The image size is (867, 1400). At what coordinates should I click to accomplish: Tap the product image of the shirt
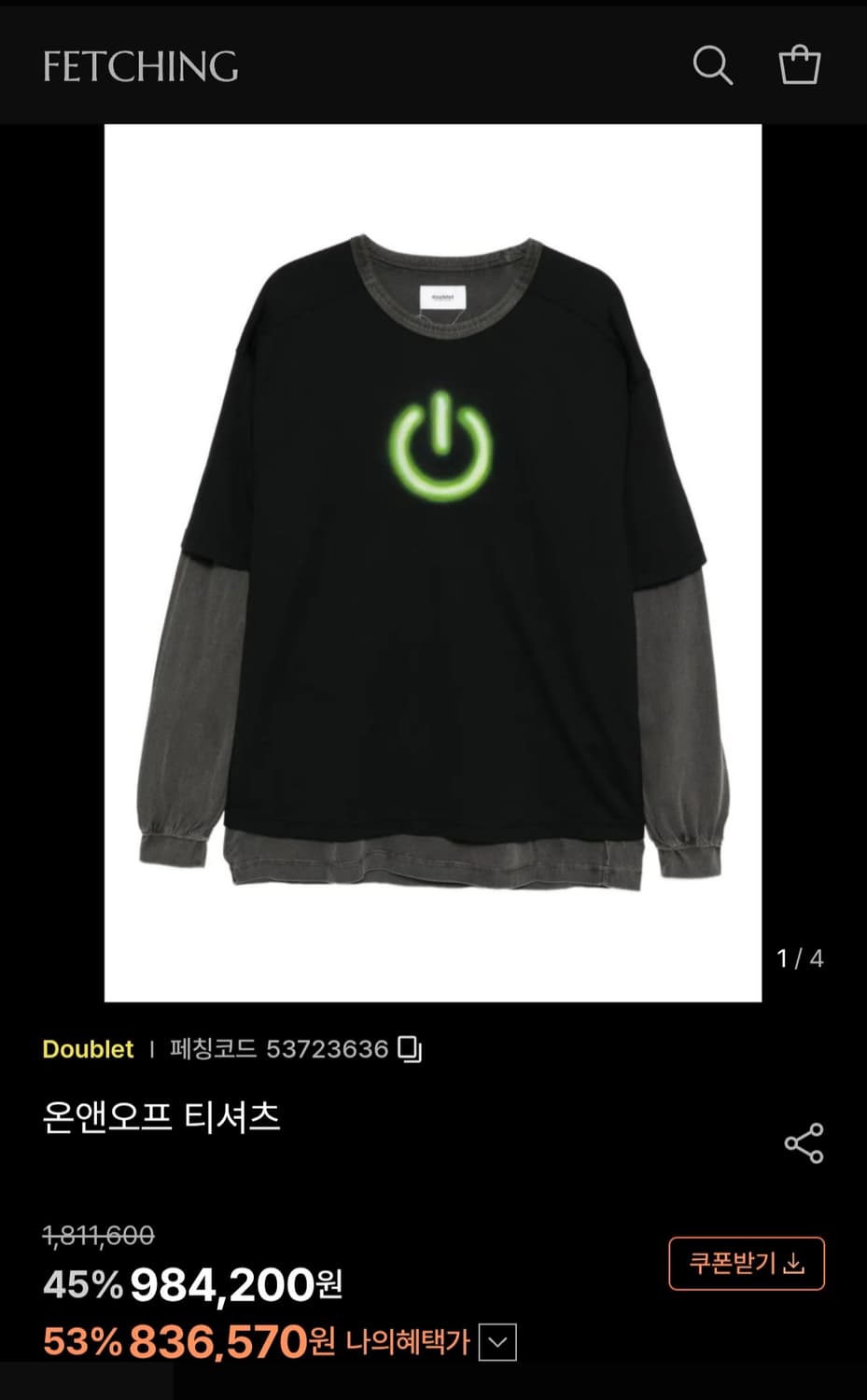(433, 560)
